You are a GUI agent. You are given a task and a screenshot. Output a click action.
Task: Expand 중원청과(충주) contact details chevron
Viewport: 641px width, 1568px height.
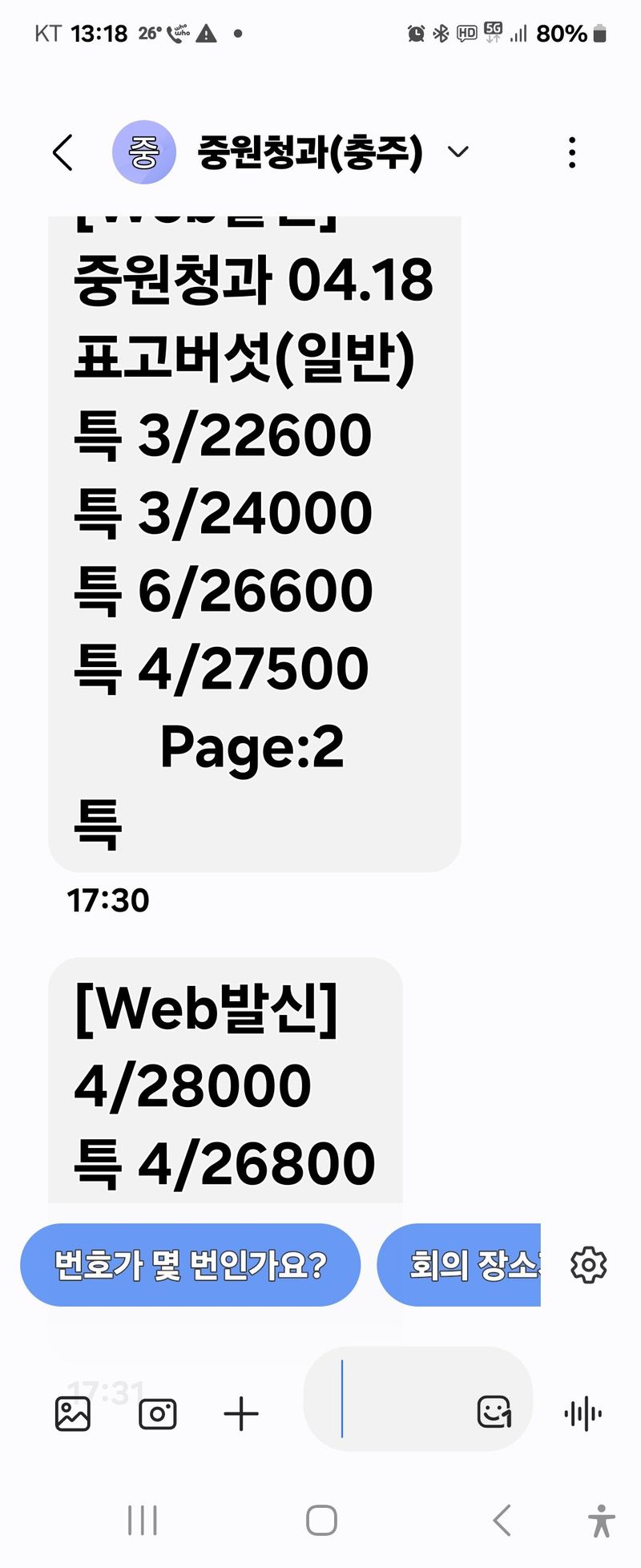pos(458,152)
